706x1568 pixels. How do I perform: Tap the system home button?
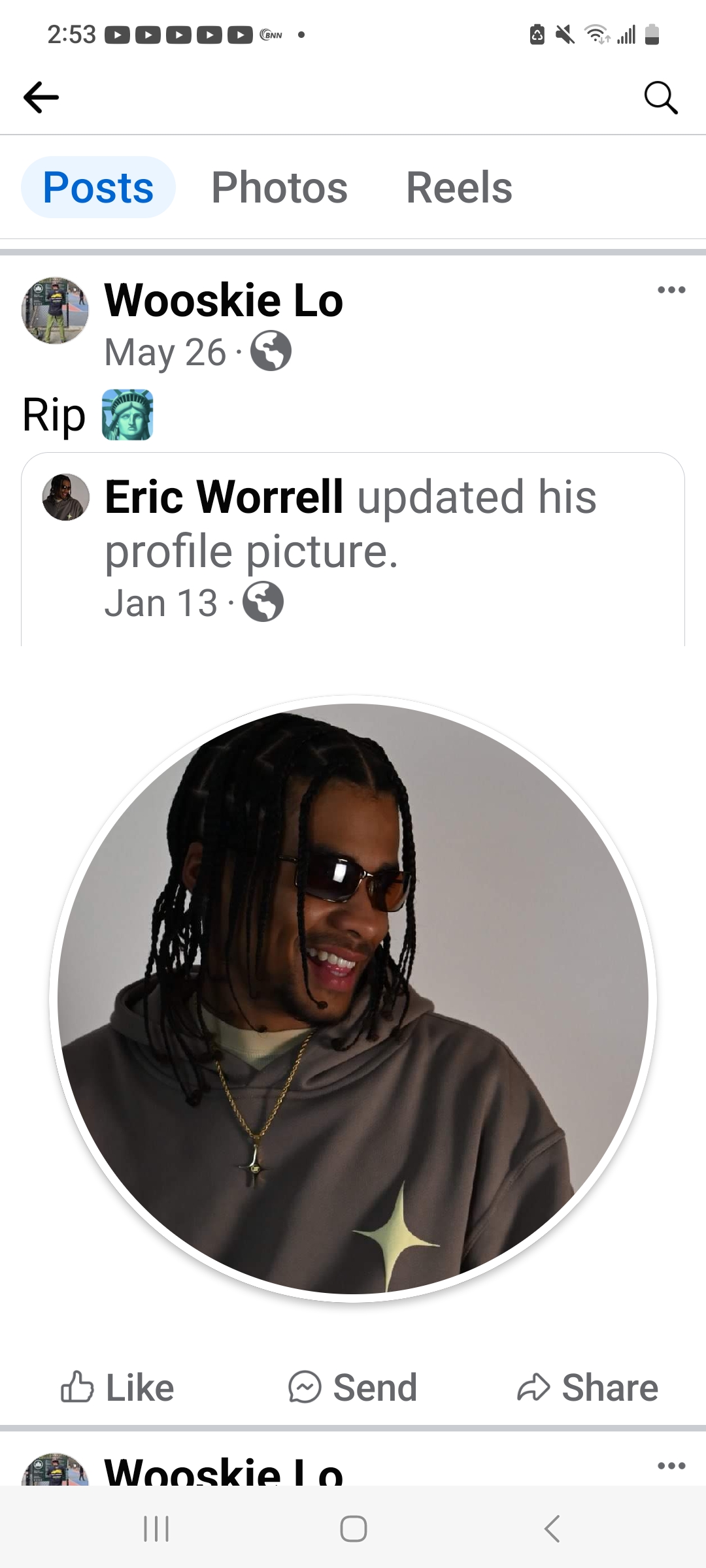click(x=353, y=1529)
